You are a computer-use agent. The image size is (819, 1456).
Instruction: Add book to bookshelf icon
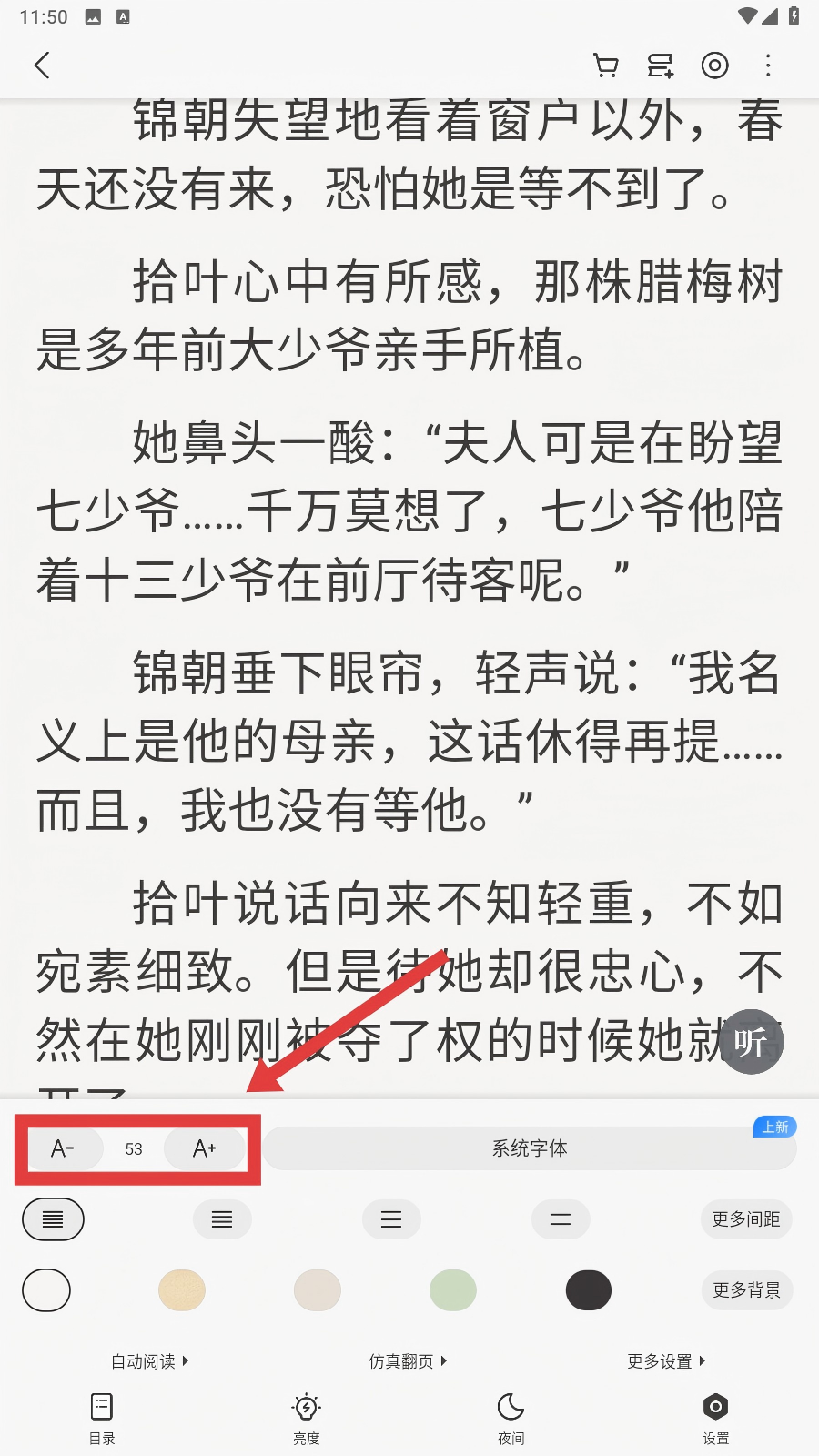660,66
